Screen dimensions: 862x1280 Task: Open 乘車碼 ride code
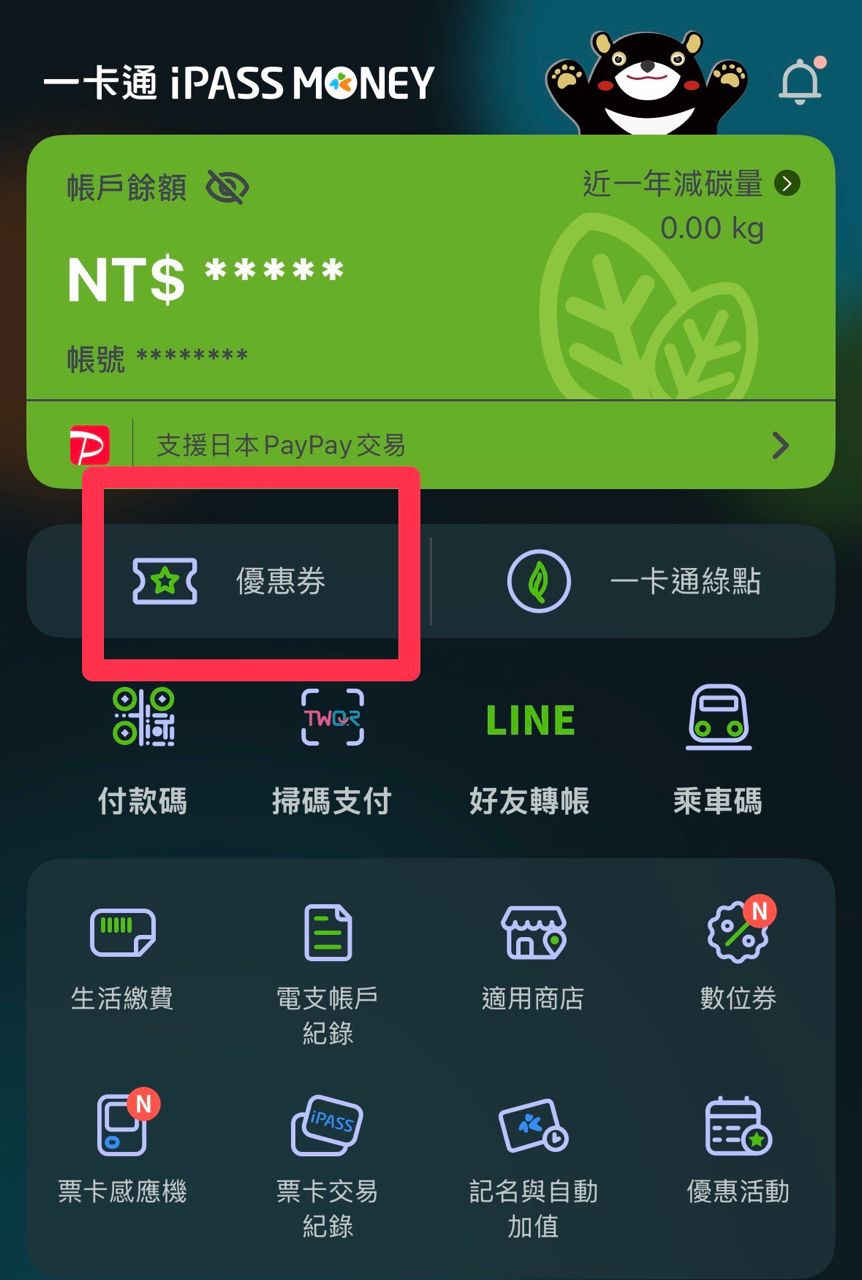click(718, 750)
